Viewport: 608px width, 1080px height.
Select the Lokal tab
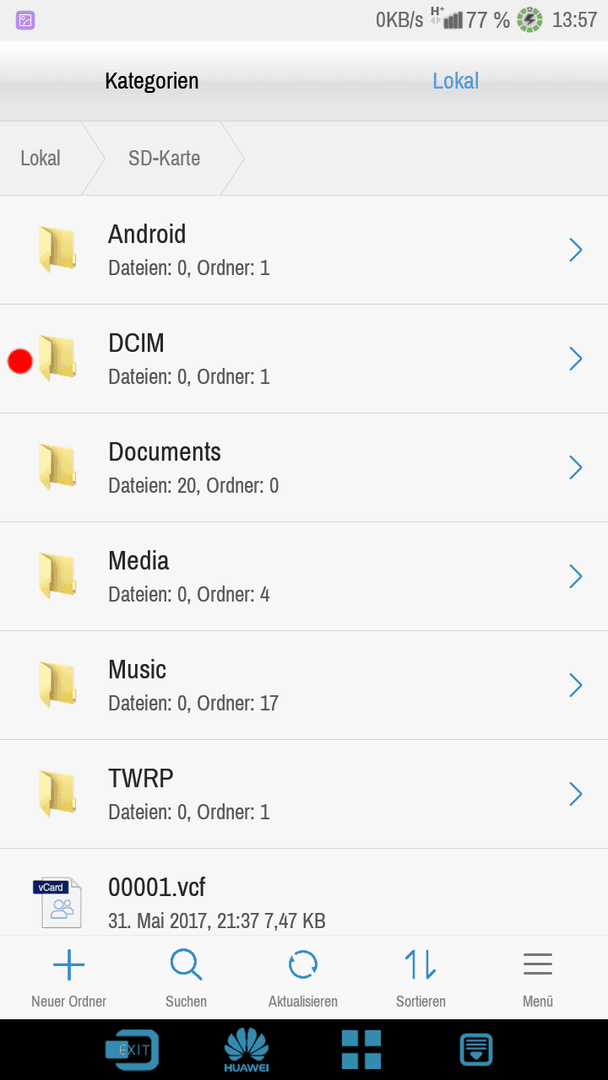point(455,81)
